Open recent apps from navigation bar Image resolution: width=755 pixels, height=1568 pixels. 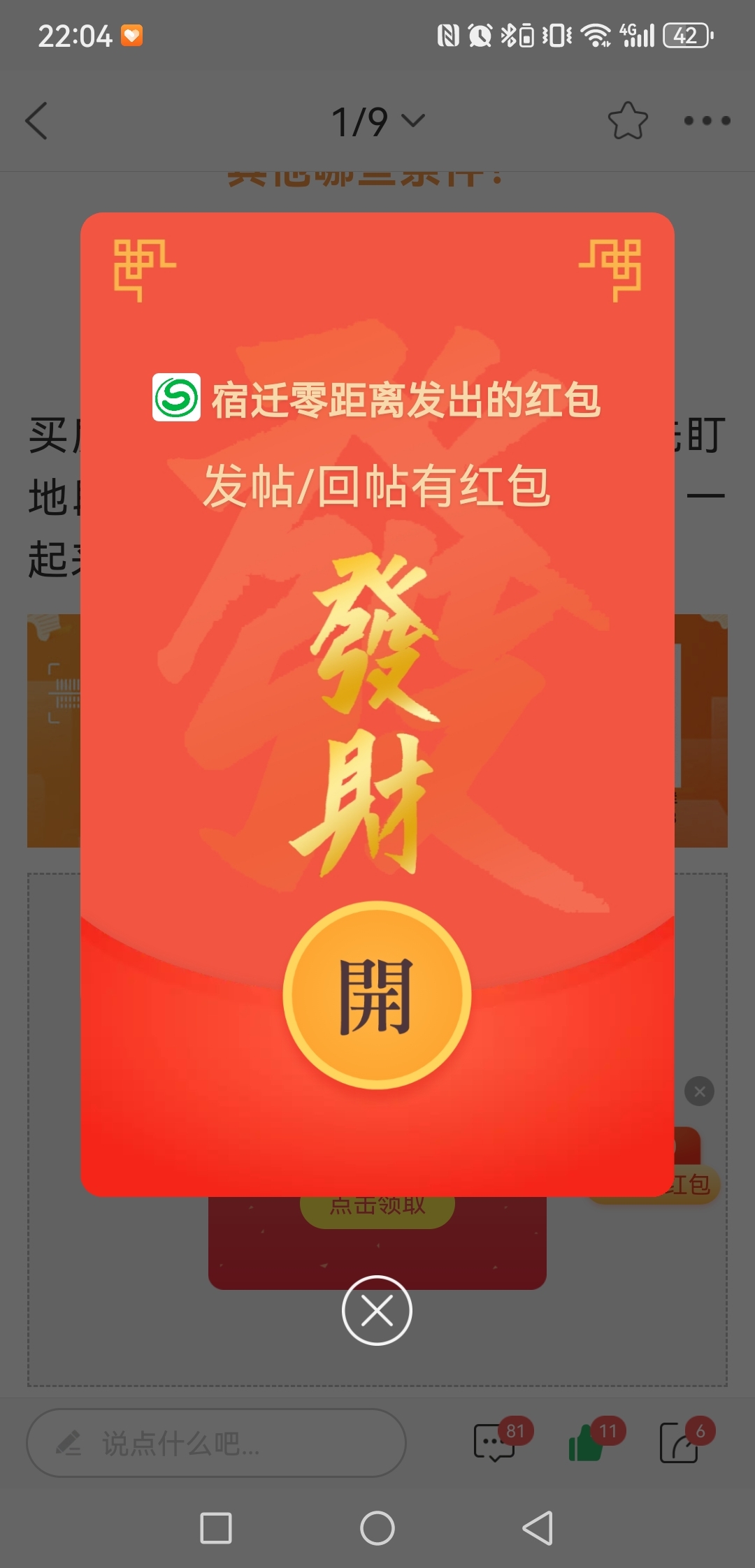(x=216, y=1528)
